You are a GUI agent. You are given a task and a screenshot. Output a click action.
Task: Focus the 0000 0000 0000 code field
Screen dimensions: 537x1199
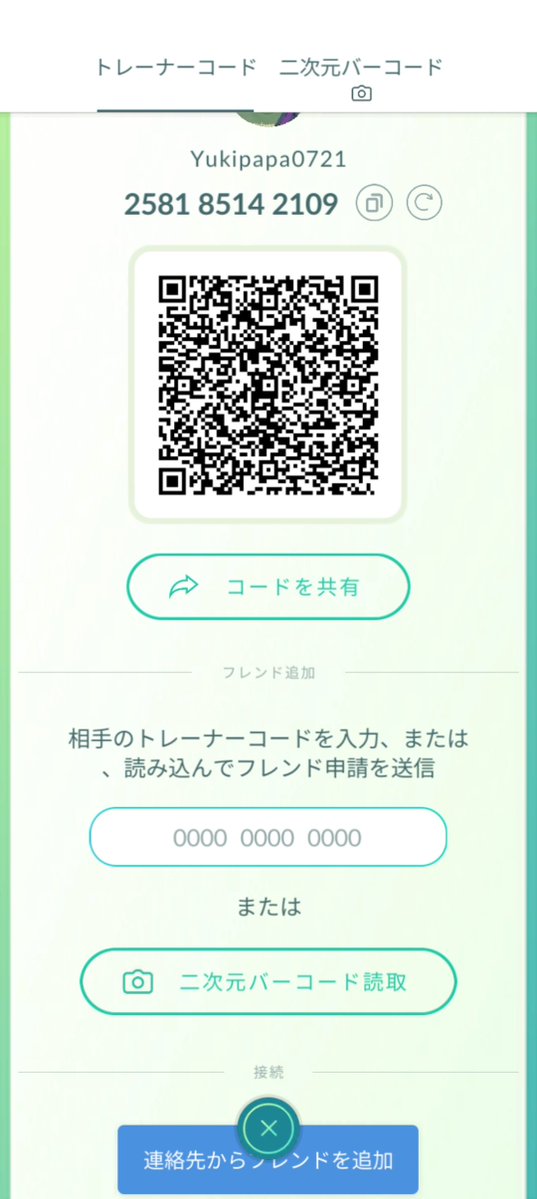[x=268, y=838]
